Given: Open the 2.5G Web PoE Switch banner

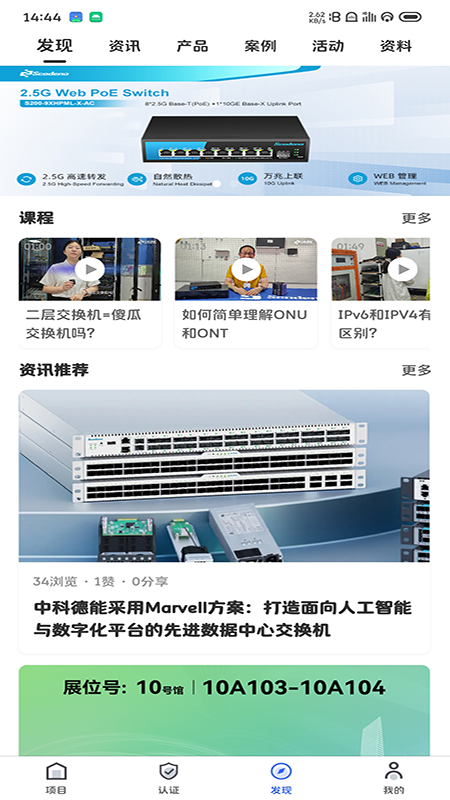Looking at the screenshot, I should (x=225, y=131).
